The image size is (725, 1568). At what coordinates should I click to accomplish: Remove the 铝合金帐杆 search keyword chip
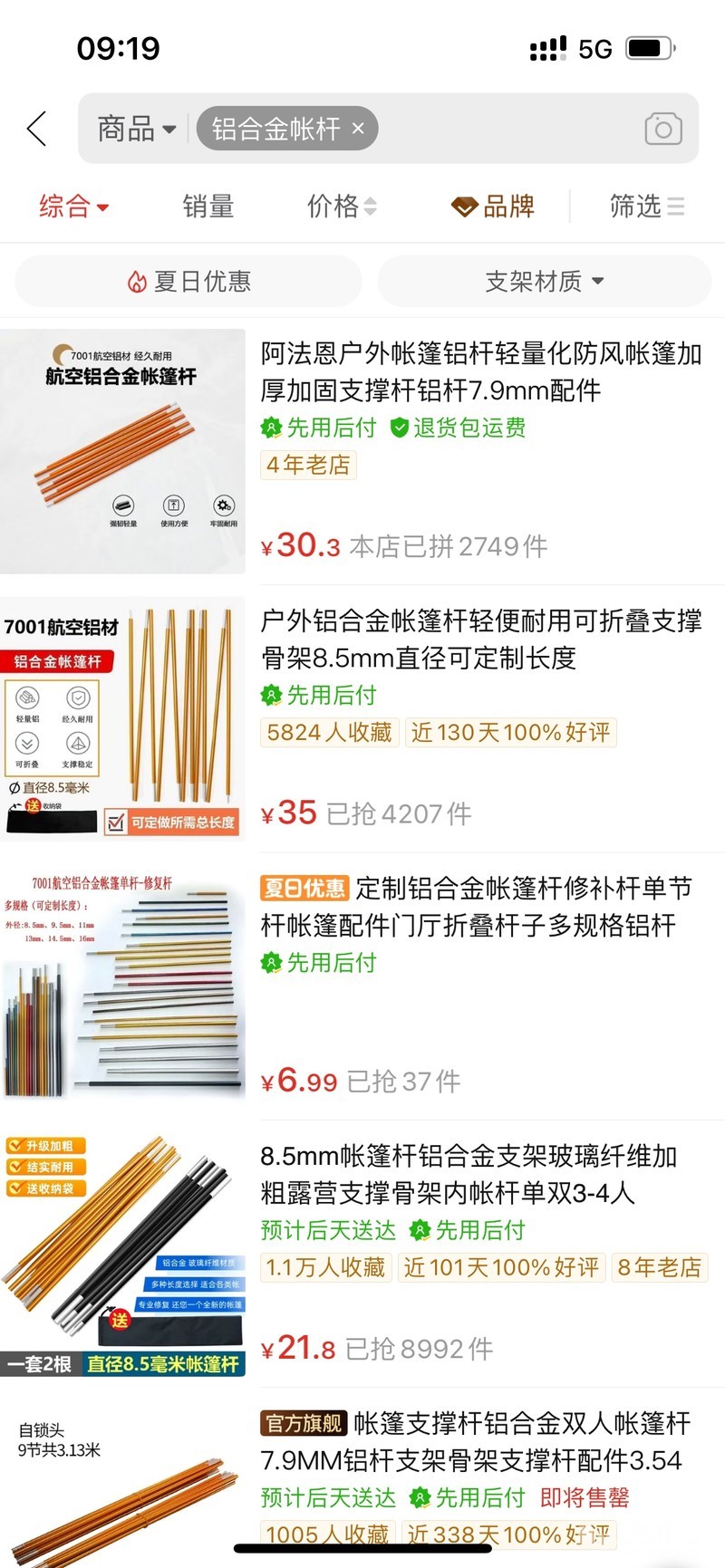click(x=358, y=129)
